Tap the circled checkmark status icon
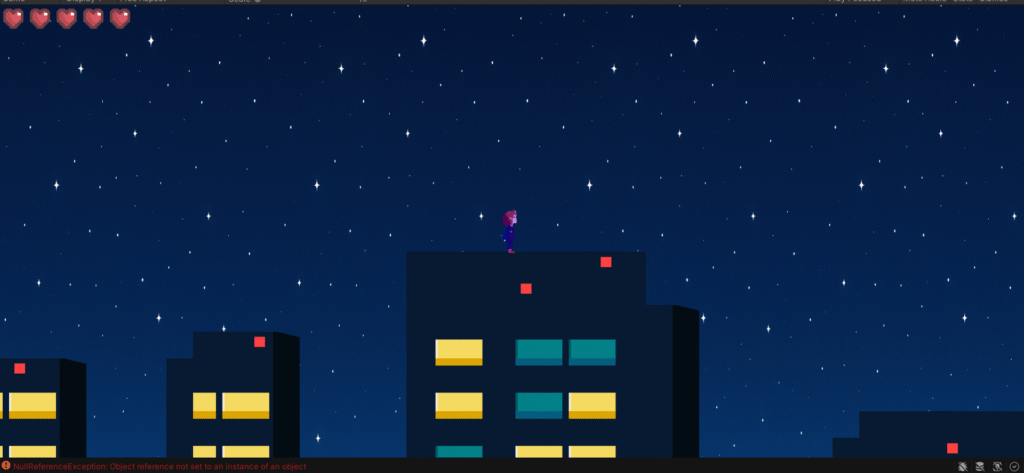This screenshot has height=473, width=1024. tap(1014, 466)
